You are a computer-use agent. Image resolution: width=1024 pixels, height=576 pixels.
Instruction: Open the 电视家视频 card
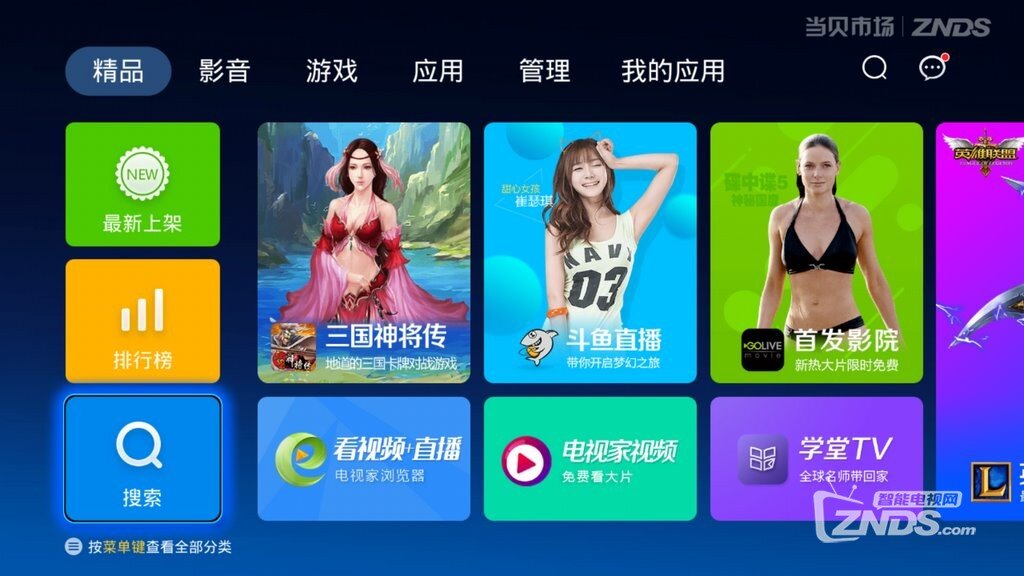(590, 458)
